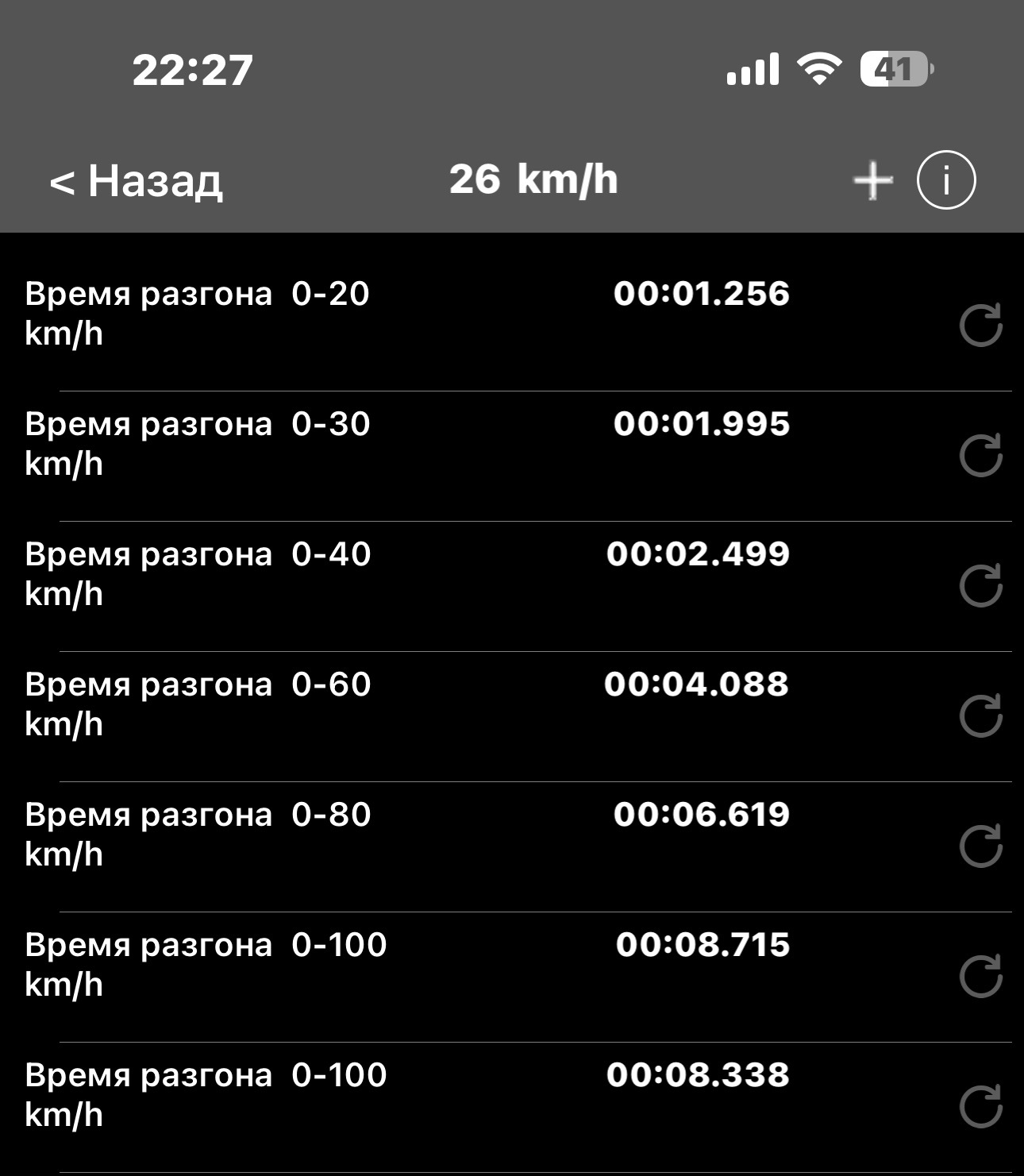Screen dimensions: 1024x1176
Task: Go back via the Назад button
Action: click(x=136, y=181)
